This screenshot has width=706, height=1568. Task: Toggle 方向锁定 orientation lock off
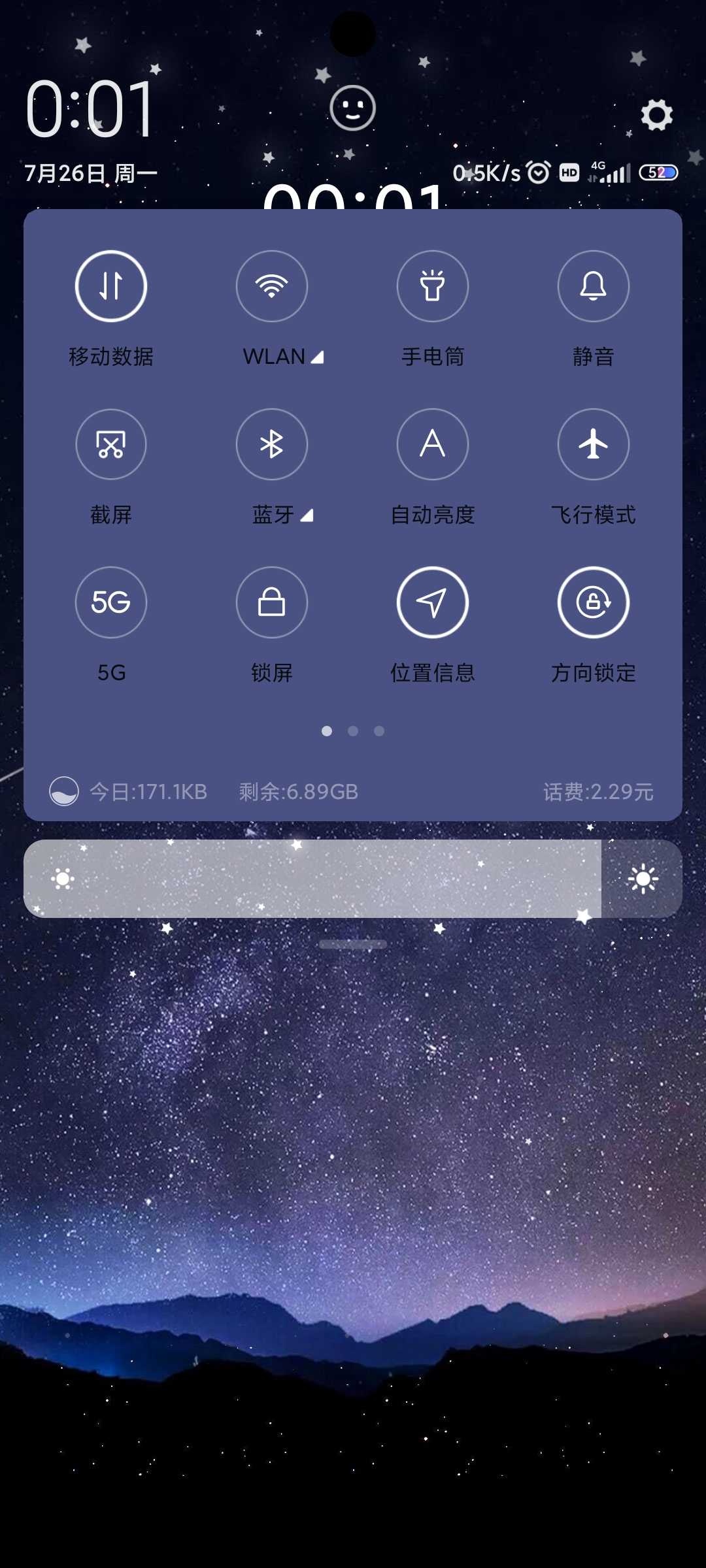point(594,602)
